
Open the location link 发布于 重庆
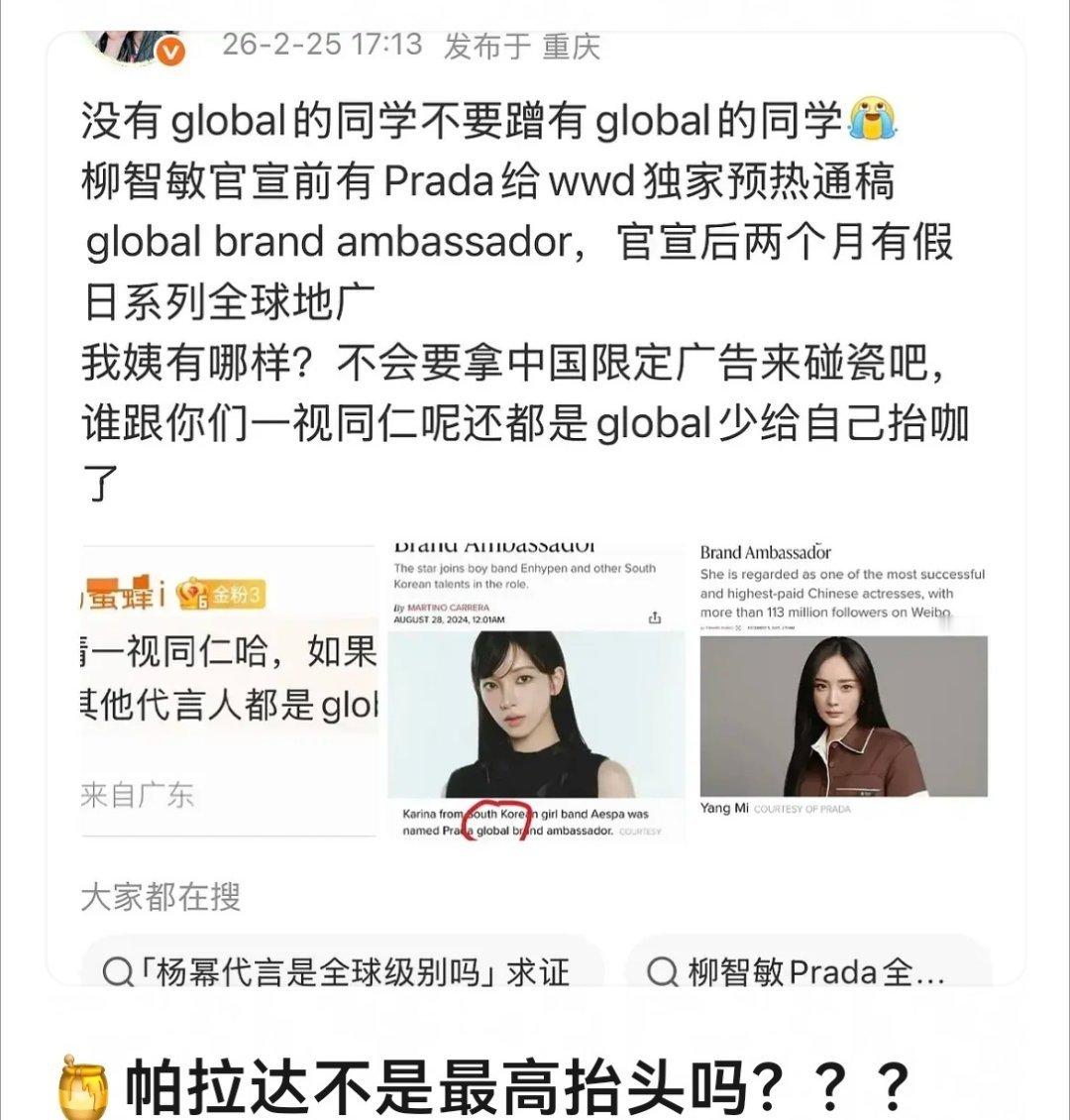coord(522,48)
